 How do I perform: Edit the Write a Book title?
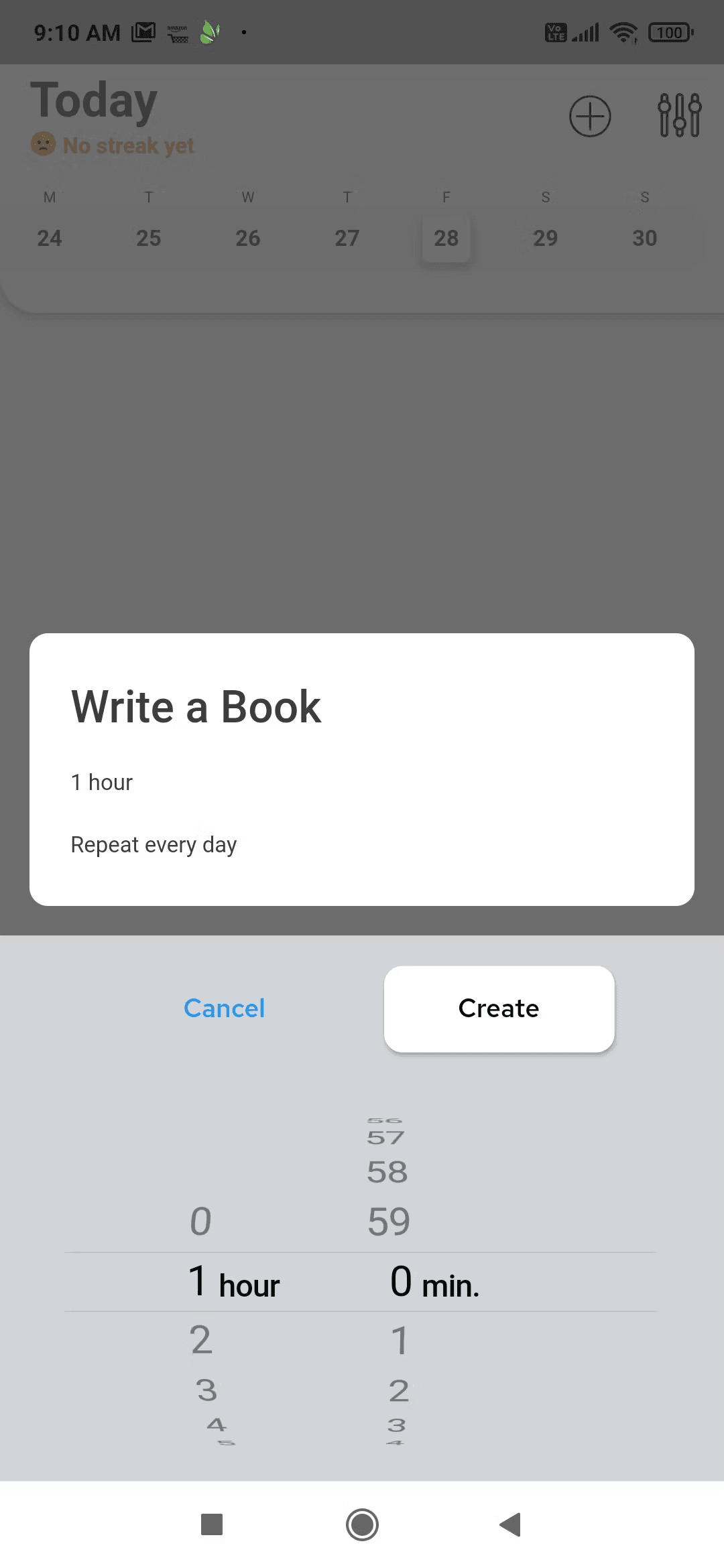196,706
